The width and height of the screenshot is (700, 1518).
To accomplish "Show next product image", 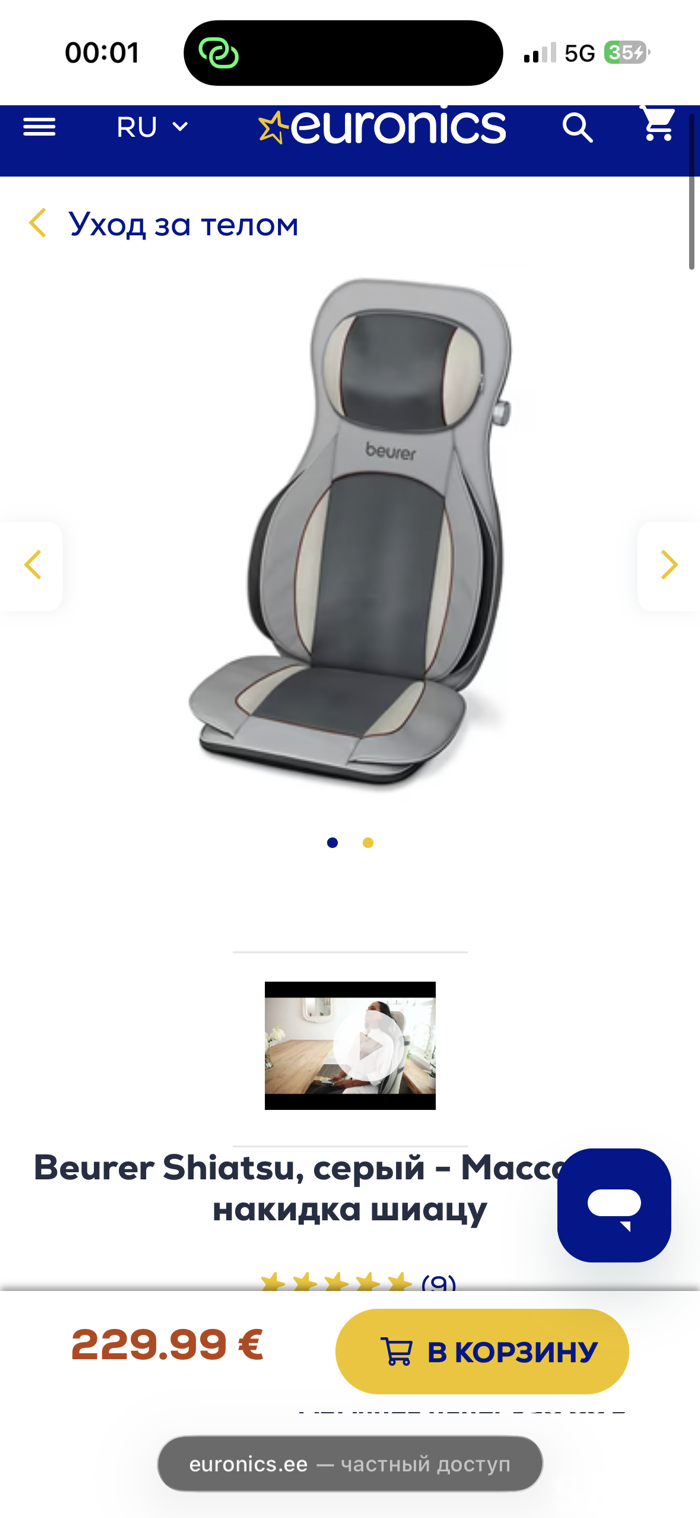I will [668, 565].
